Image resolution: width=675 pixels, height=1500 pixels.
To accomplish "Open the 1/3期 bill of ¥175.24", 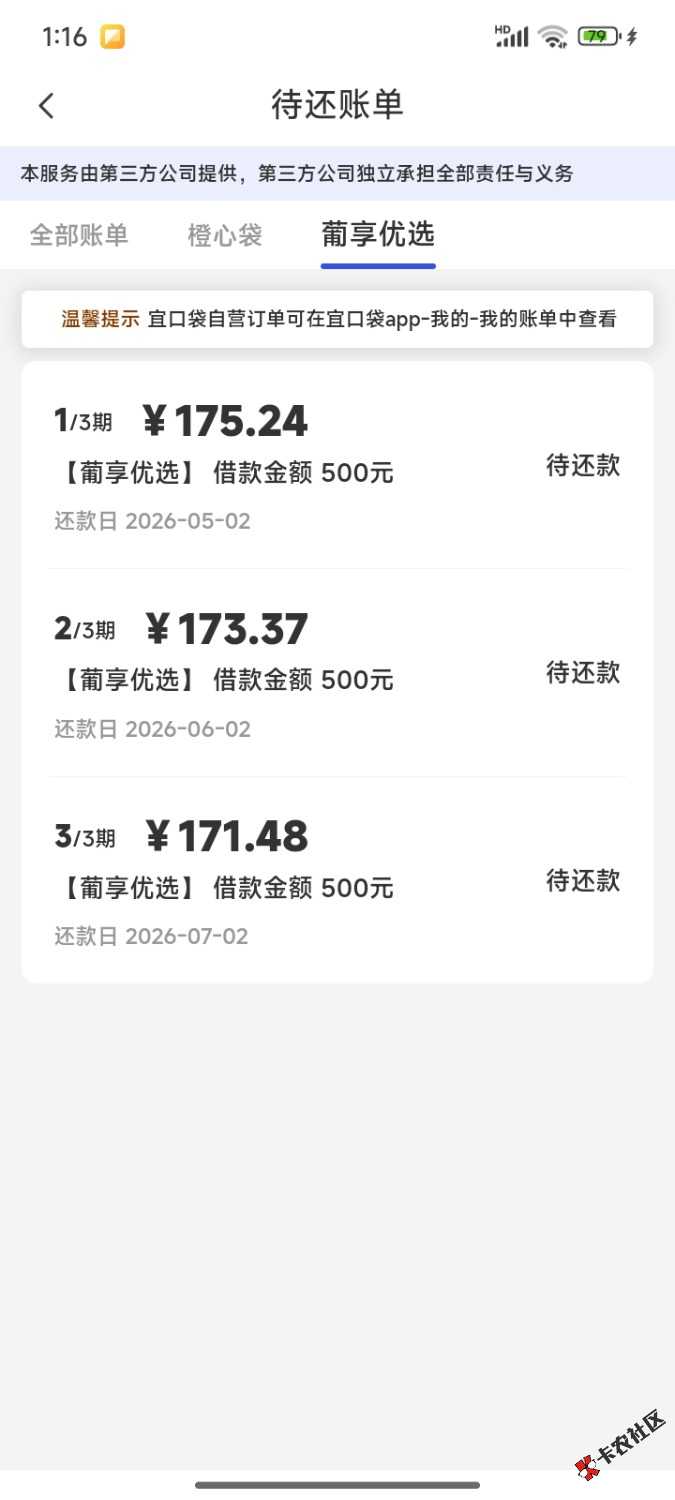I will click(x=337, y=465).
